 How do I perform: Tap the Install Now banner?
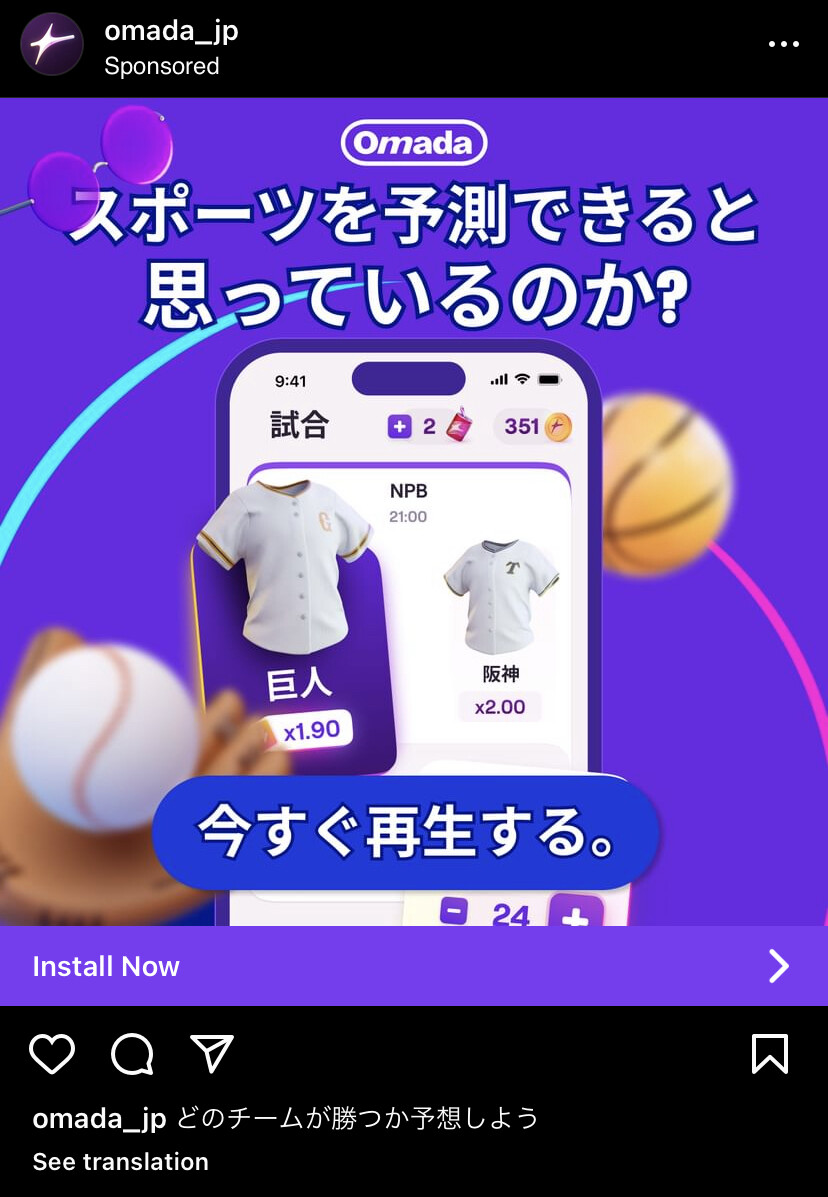(414, 966)
